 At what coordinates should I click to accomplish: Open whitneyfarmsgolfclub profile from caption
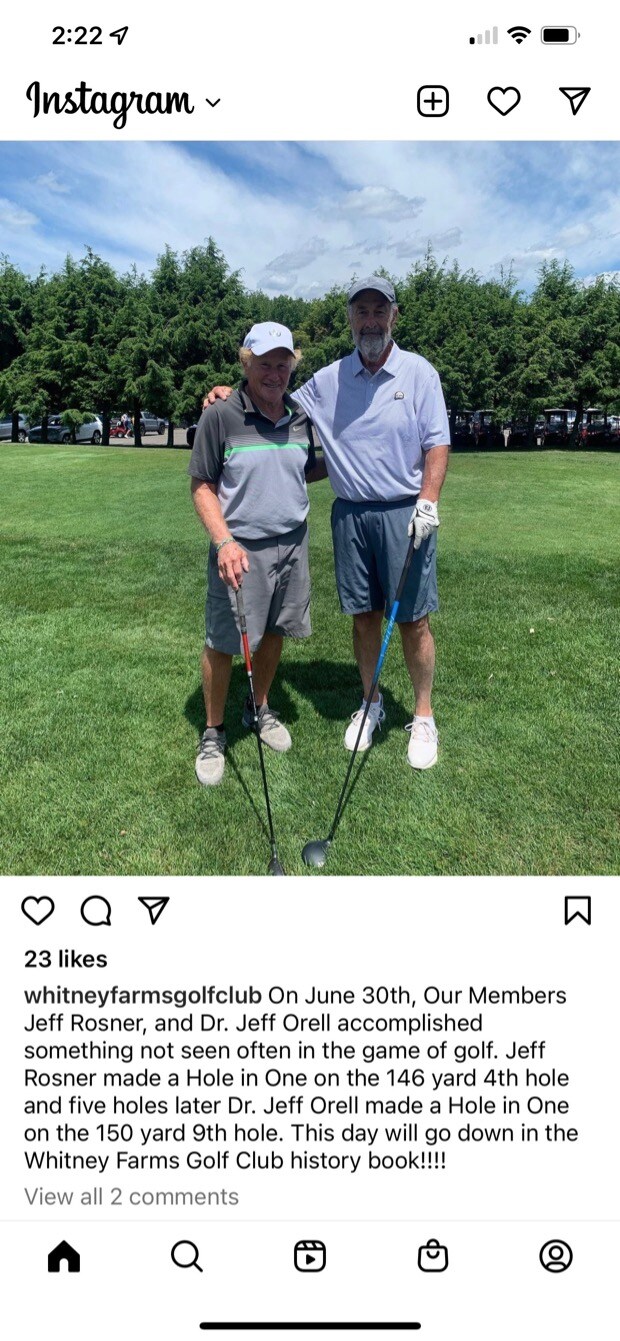click(x=142, y=996)
